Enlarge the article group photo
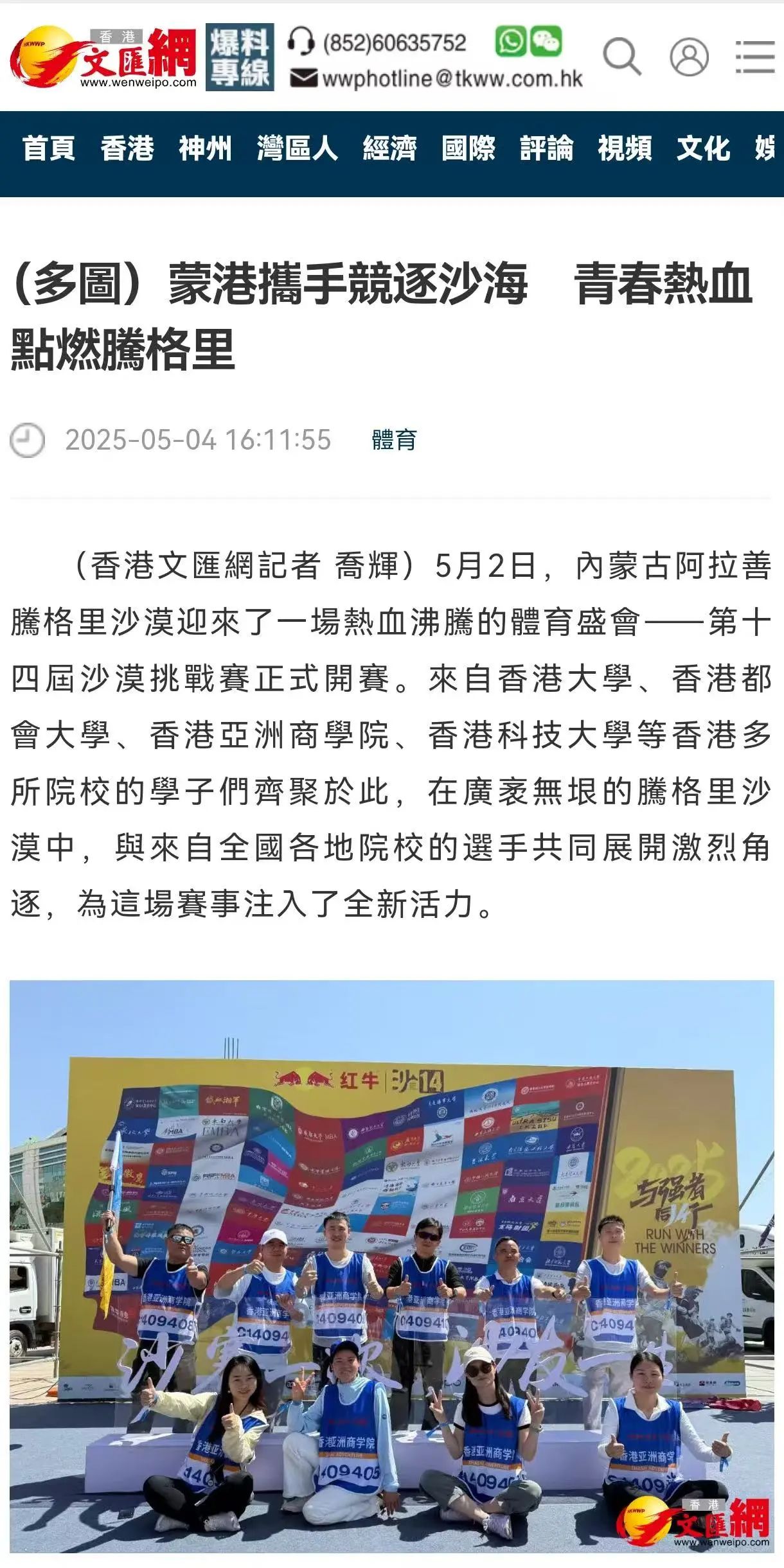 [x=391, y=1266]
